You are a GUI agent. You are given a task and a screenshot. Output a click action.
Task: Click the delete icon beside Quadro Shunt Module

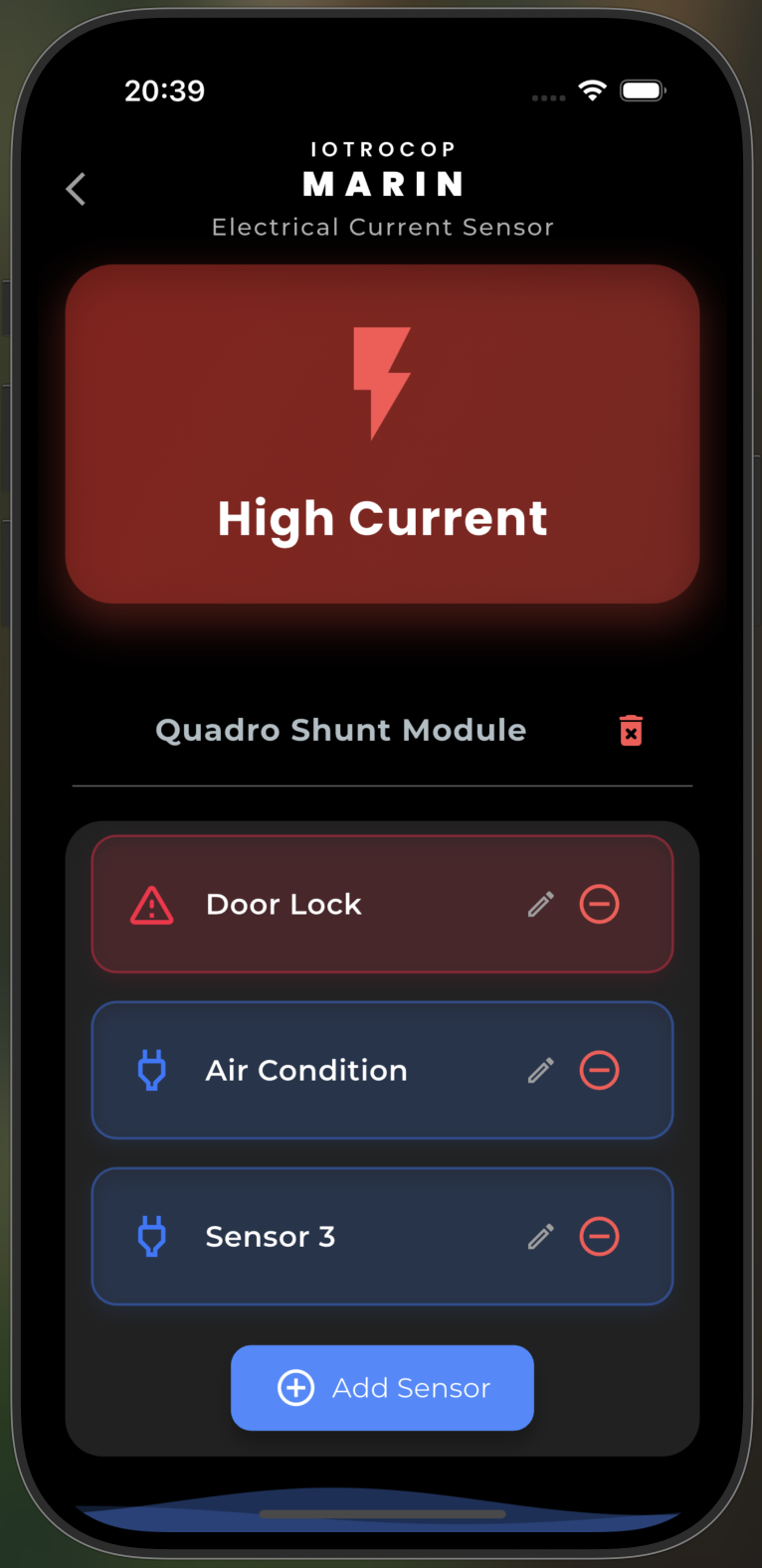point(631,730)
